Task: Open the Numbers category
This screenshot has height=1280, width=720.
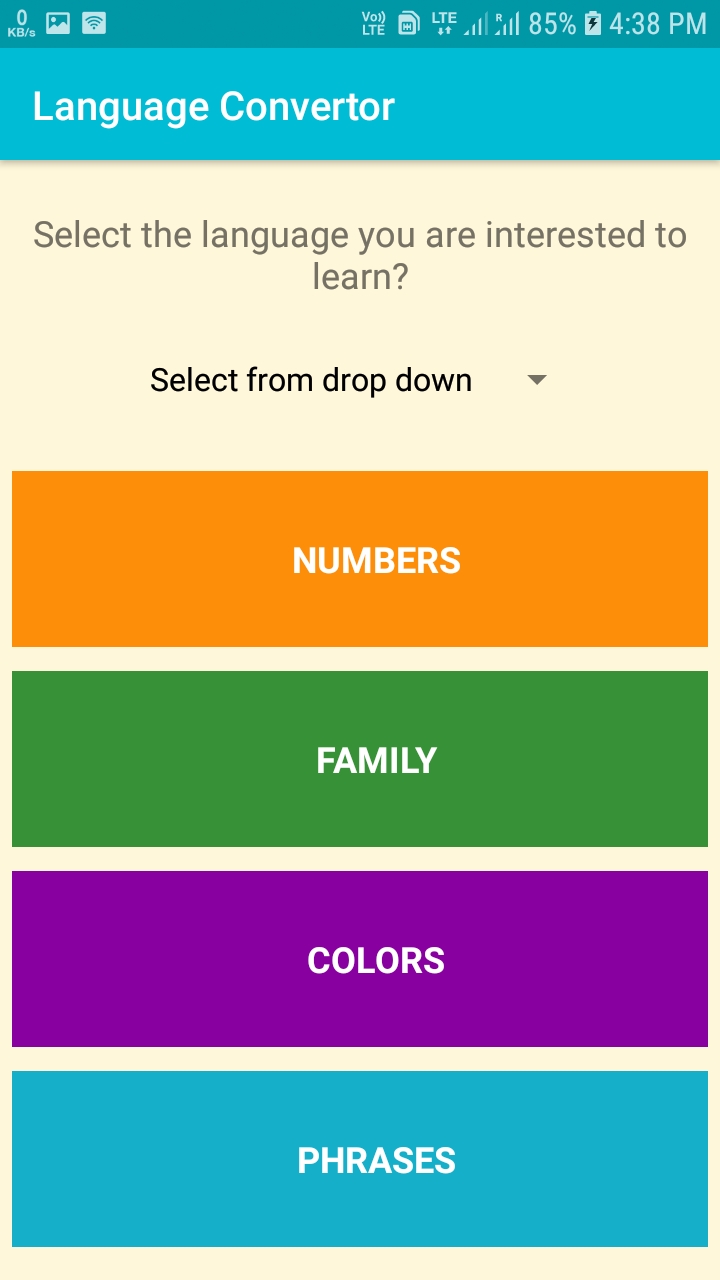Action: coord(360,559)
